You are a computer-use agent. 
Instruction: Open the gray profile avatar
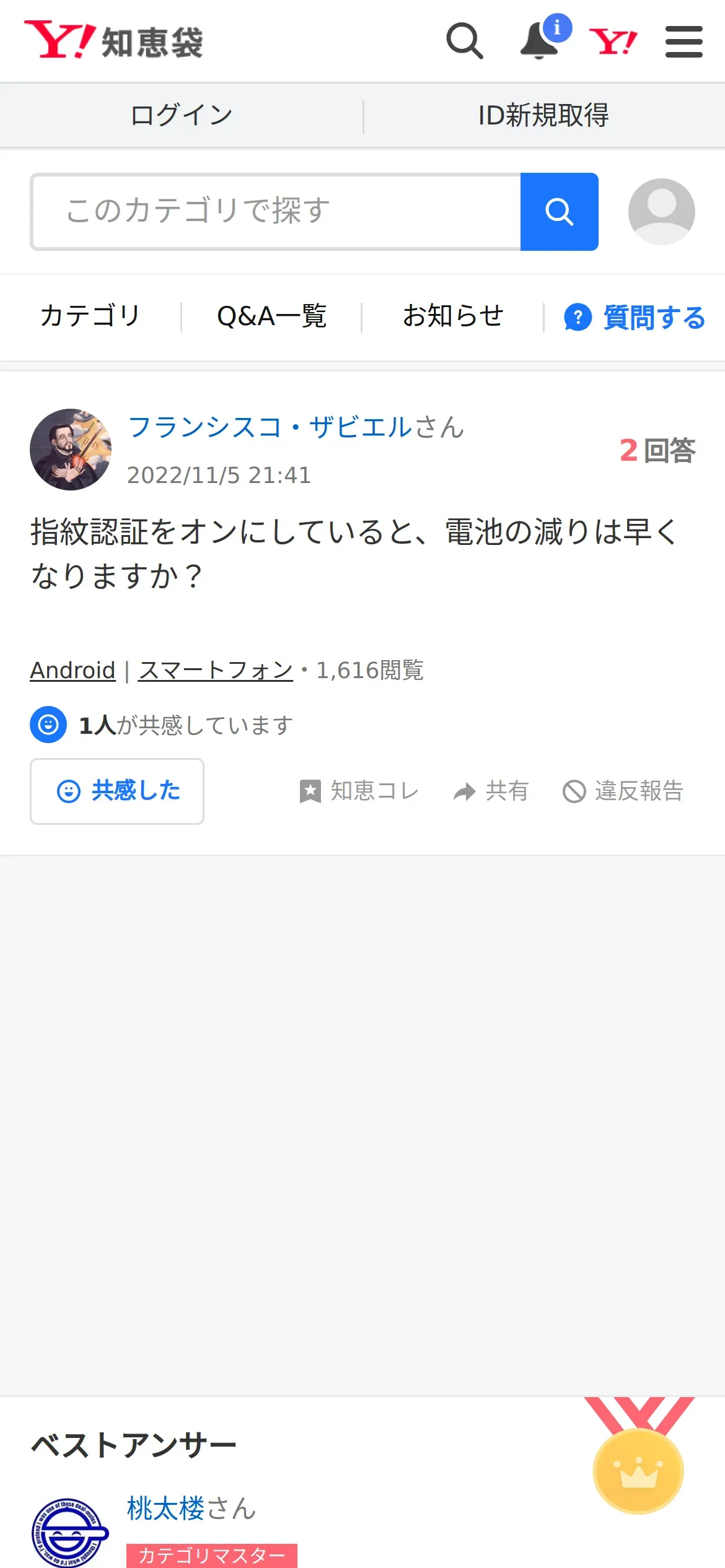pyautogui.click(x=661, y=212)
